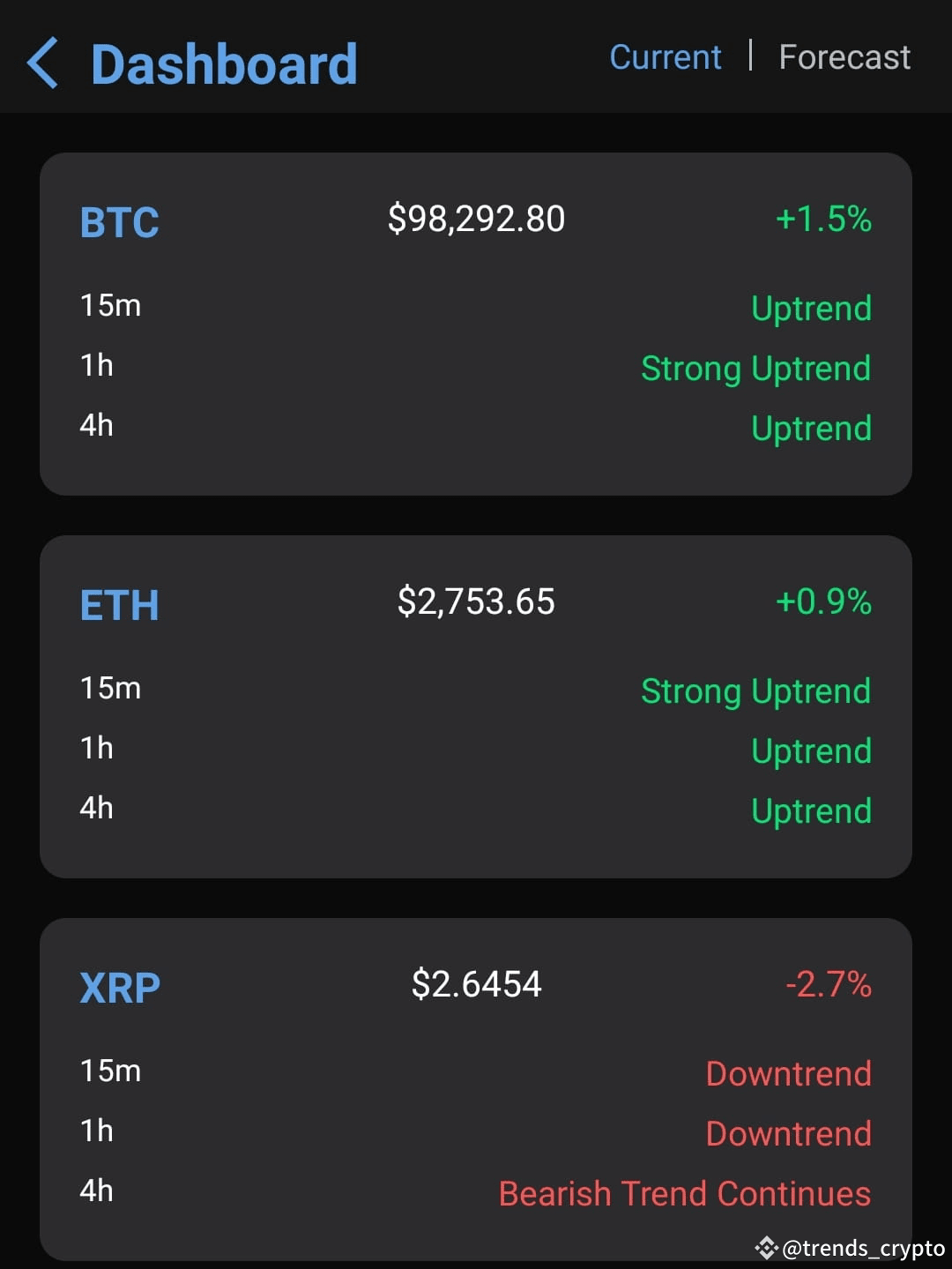Expand the XRP card

click(476, 1085)
